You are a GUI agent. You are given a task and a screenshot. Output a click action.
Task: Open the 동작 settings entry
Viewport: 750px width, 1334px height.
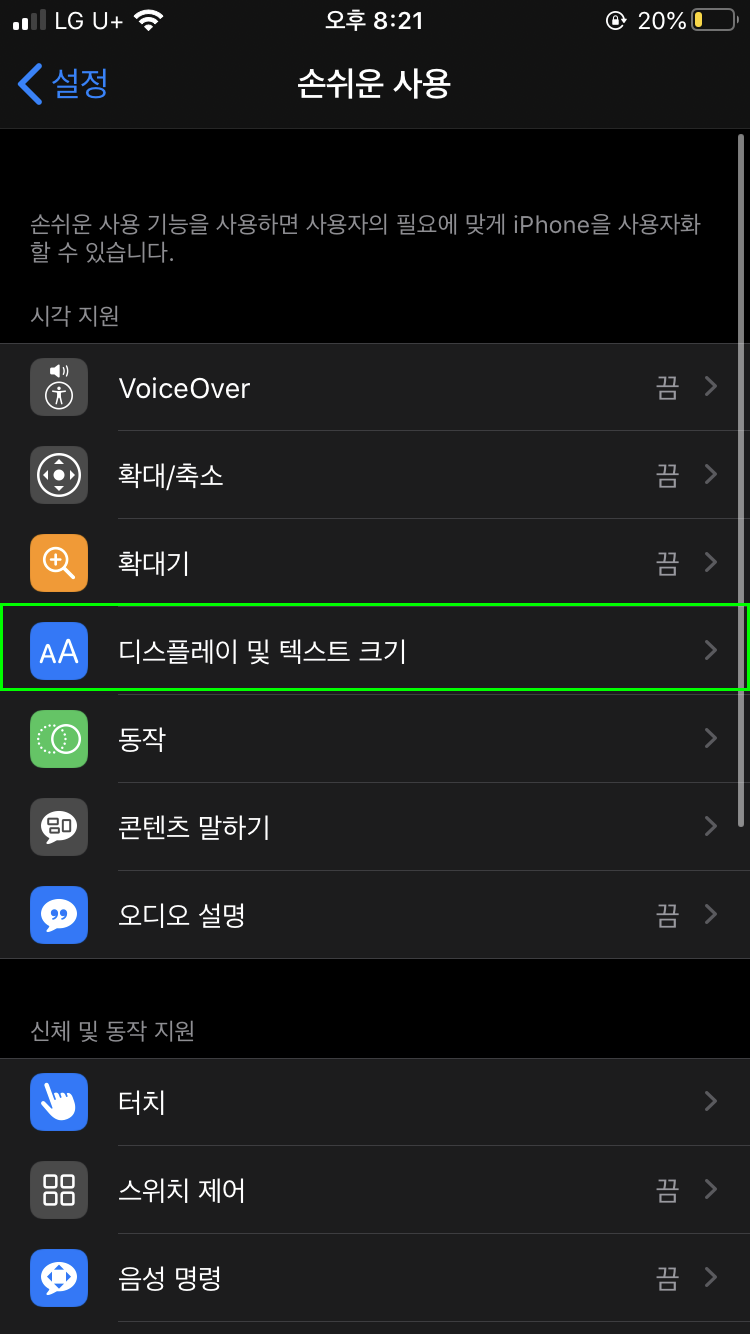375,739
